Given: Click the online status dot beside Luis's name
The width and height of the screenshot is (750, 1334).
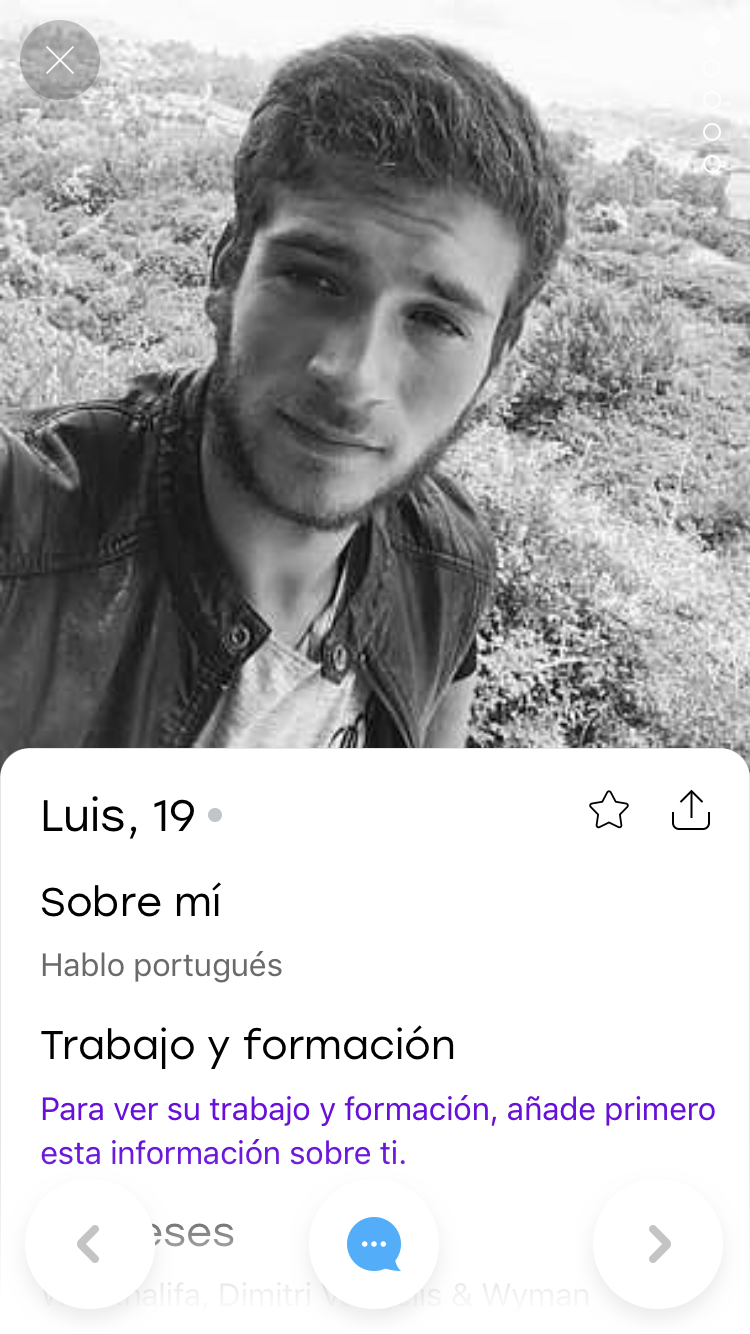Looking at the screenshot, I should [x=214, y=816].
